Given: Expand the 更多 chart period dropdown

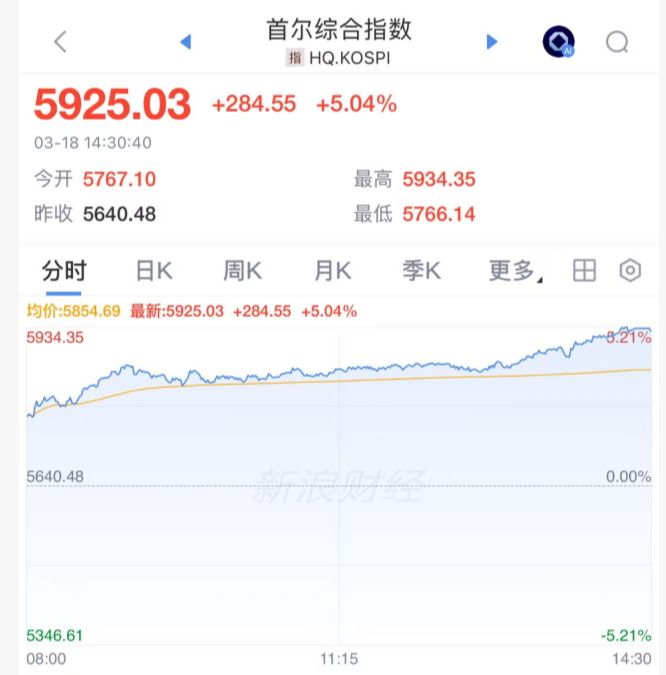Looking at the screenshot, I should coord(514,271).
